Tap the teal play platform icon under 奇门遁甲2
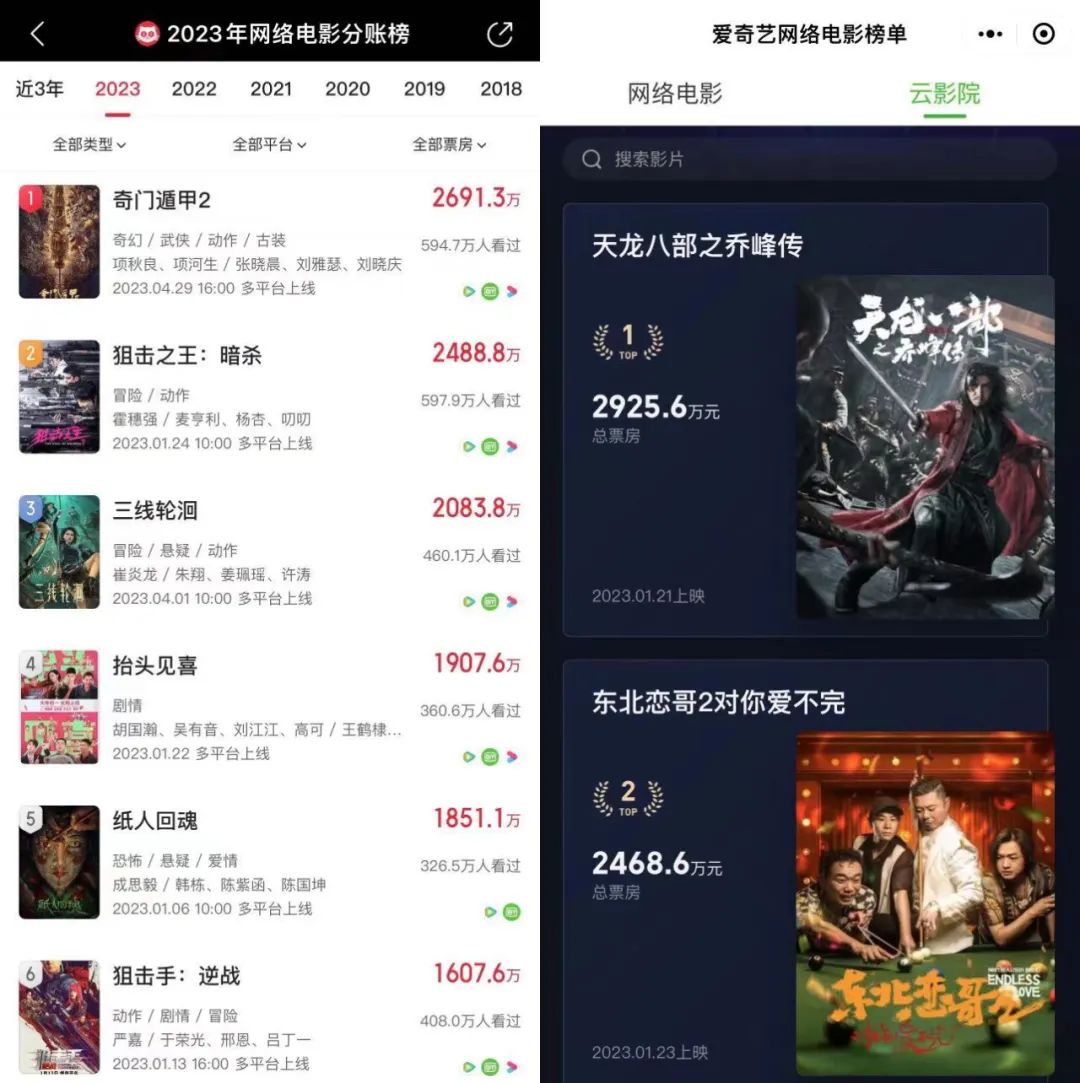1080x1083 pixels. point(467,291)
